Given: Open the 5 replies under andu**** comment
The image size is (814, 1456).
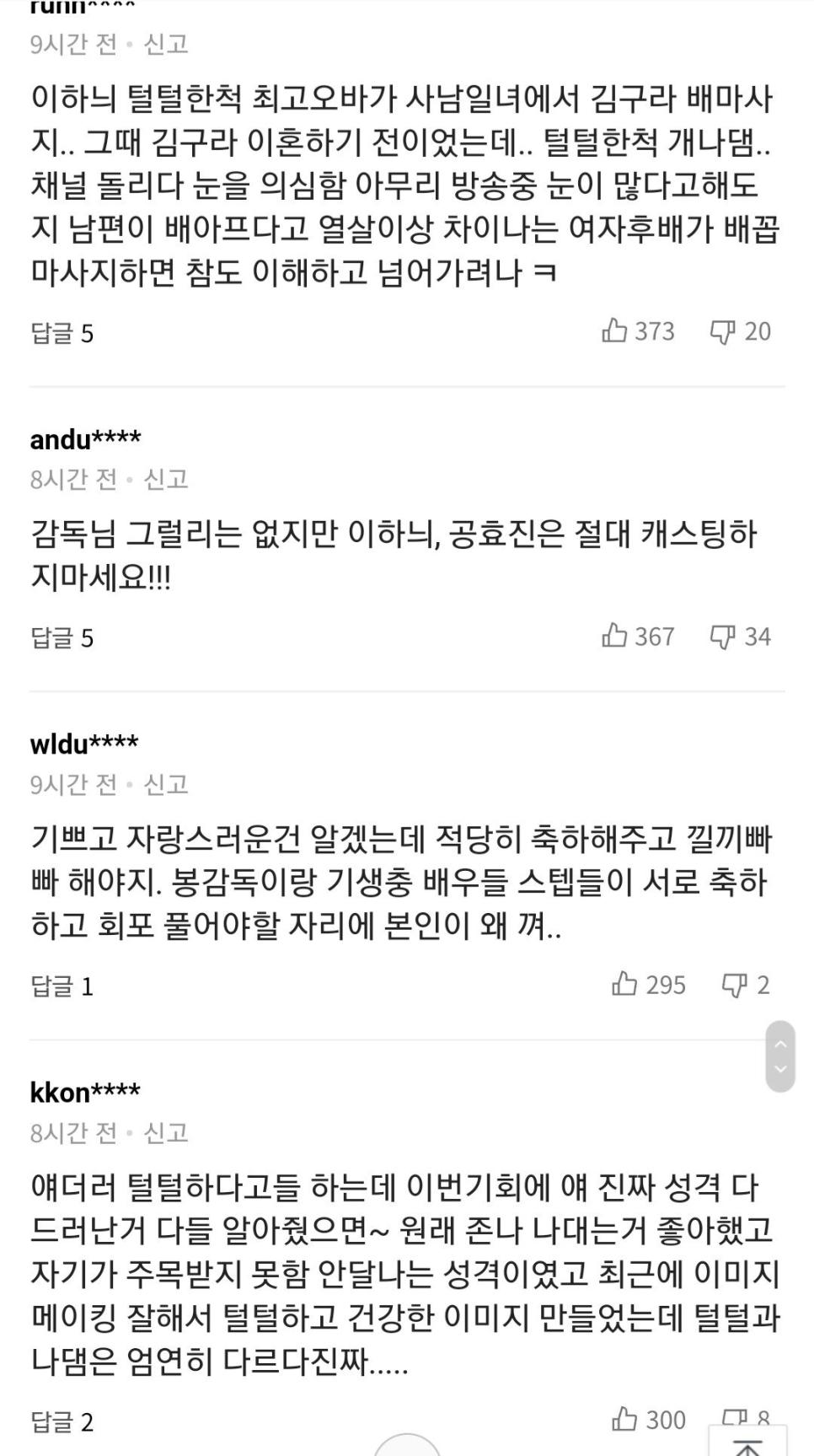Looking at the screenshot, I should 62,638.
